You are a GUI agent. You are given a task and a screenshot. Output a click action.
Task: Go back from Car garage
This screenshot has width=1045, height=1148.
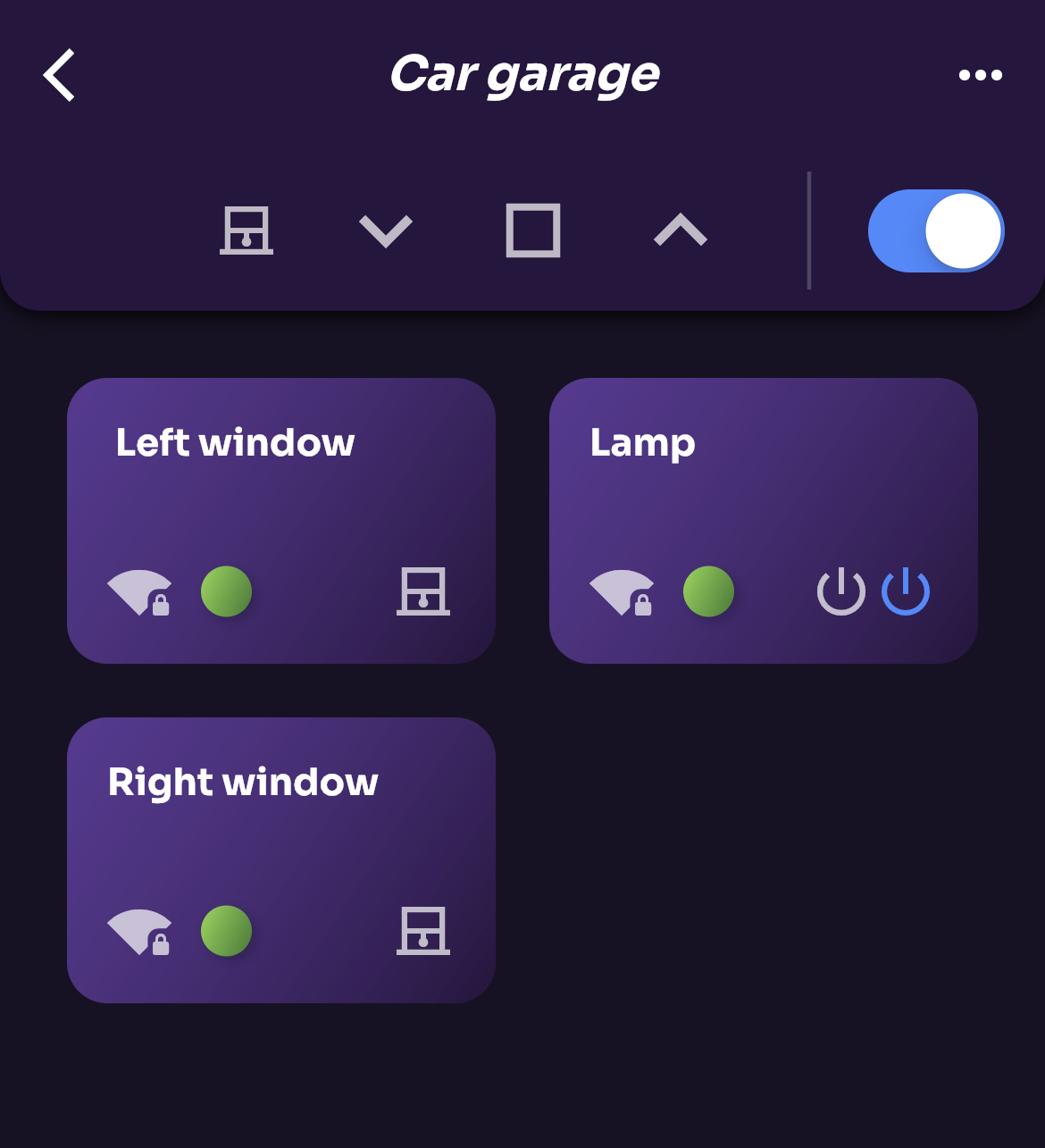point(59,75)
